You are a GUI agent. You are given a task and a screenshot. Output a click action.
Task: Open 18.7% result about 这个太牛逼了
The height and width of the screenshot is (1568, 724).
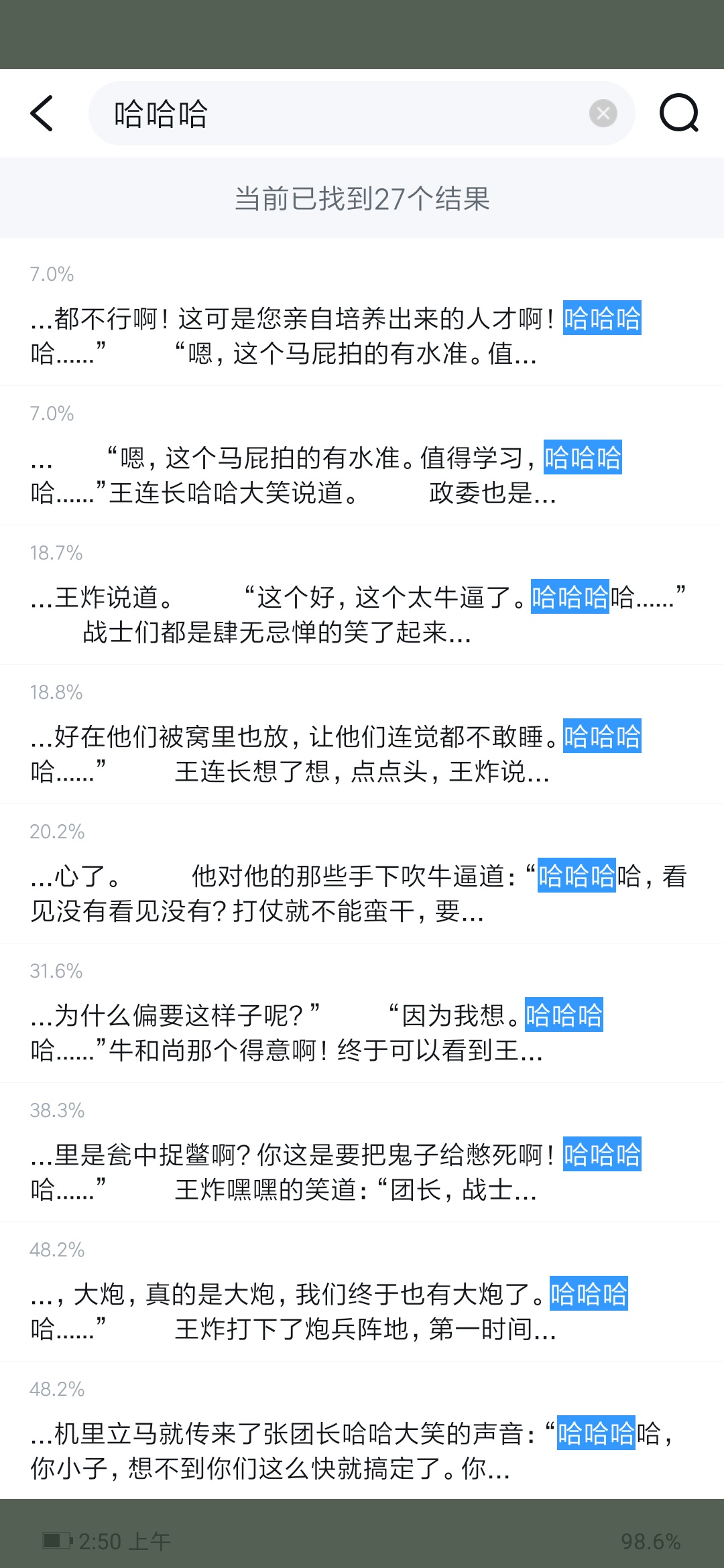[x=362, y=595]
